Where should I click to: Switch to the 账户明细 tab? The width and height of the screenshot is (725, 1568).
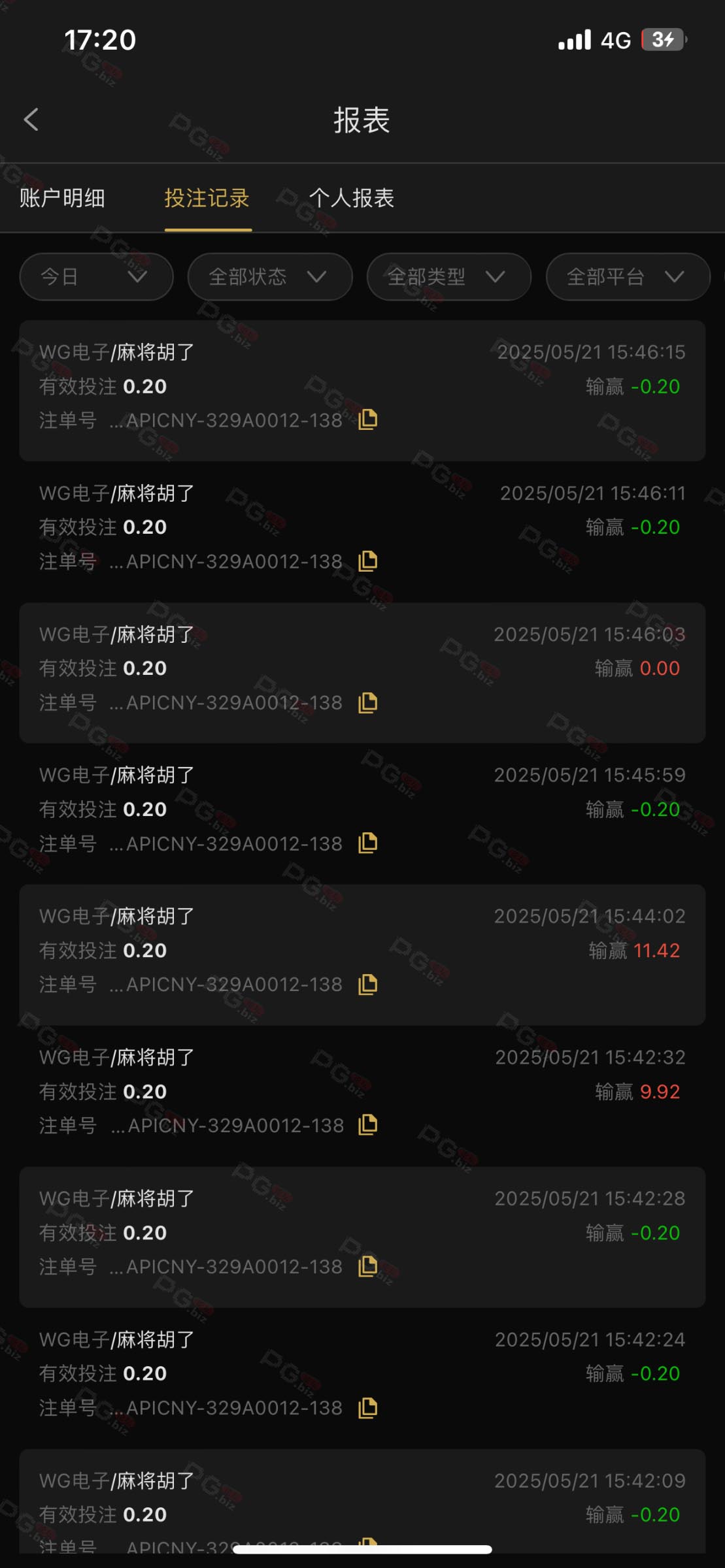pos(62,198)
